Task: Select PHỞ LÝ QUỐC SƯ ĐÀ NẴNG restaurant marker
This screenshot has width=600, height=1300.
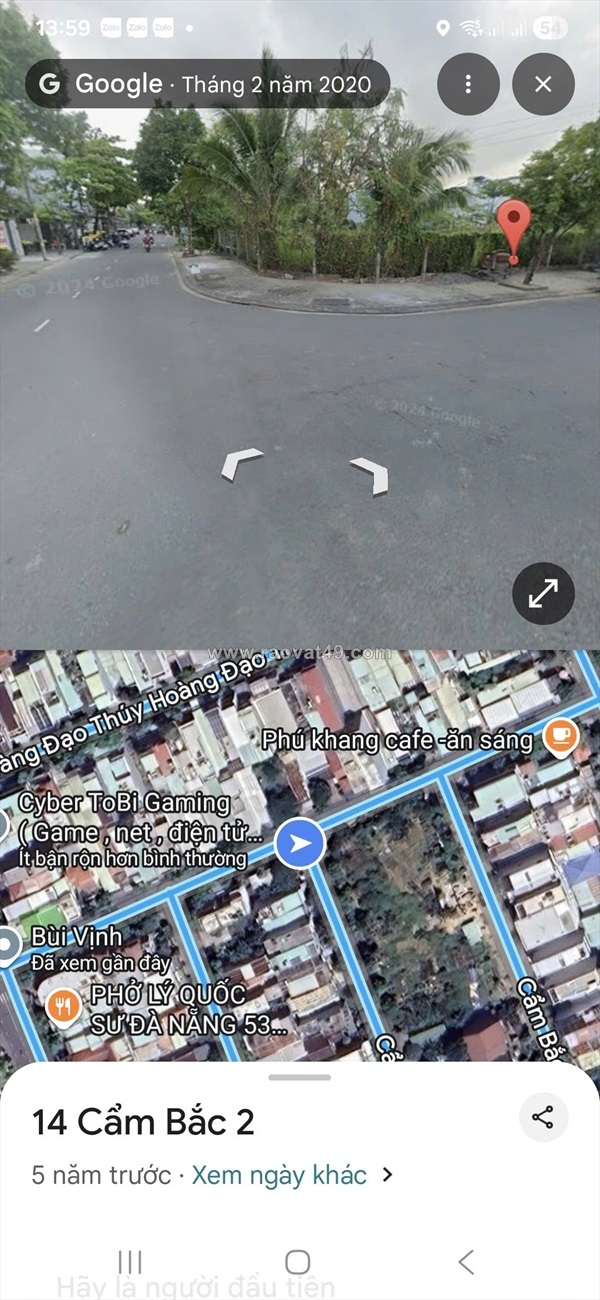Action: tap(63, 1007)
